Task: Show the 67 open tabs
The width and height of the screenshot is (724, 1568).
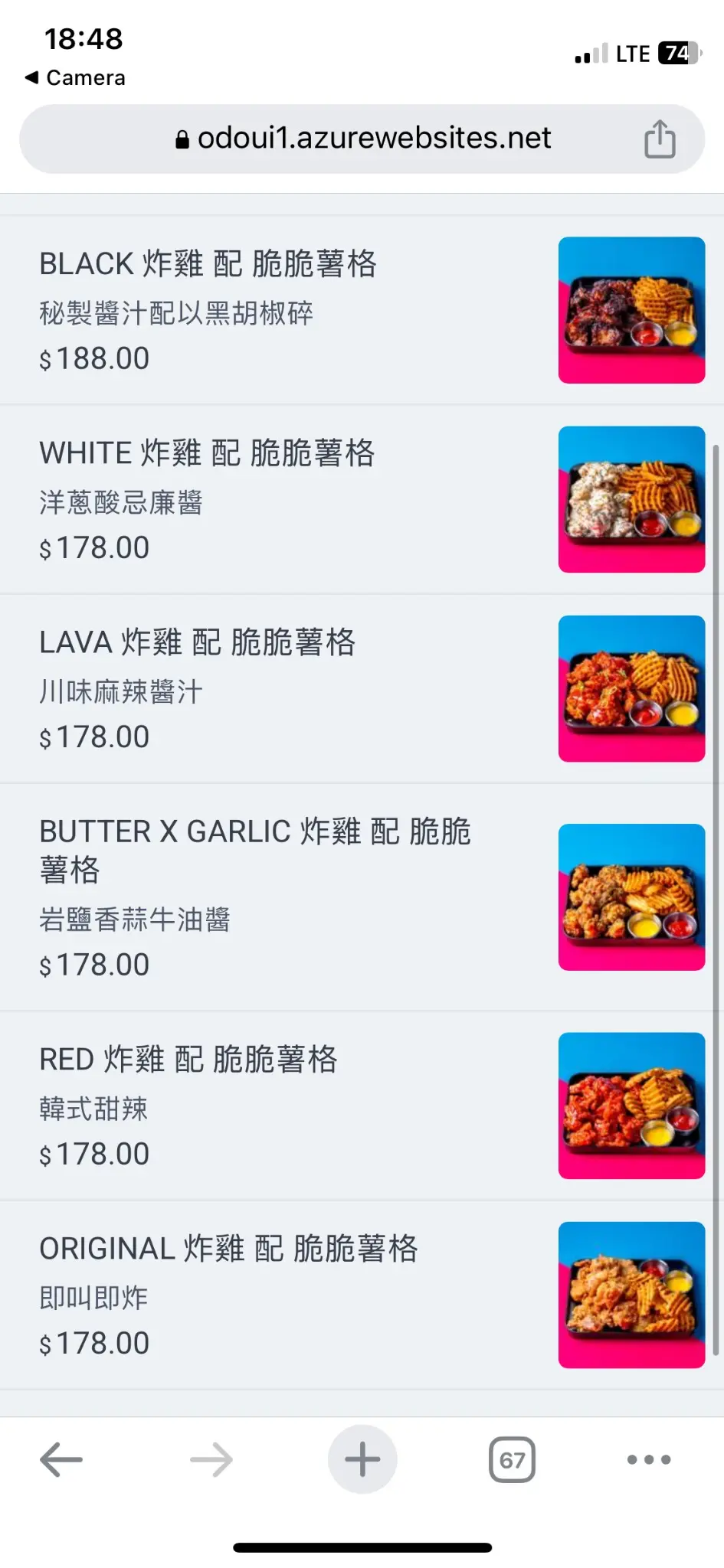Action: (x=512, y=1460)
